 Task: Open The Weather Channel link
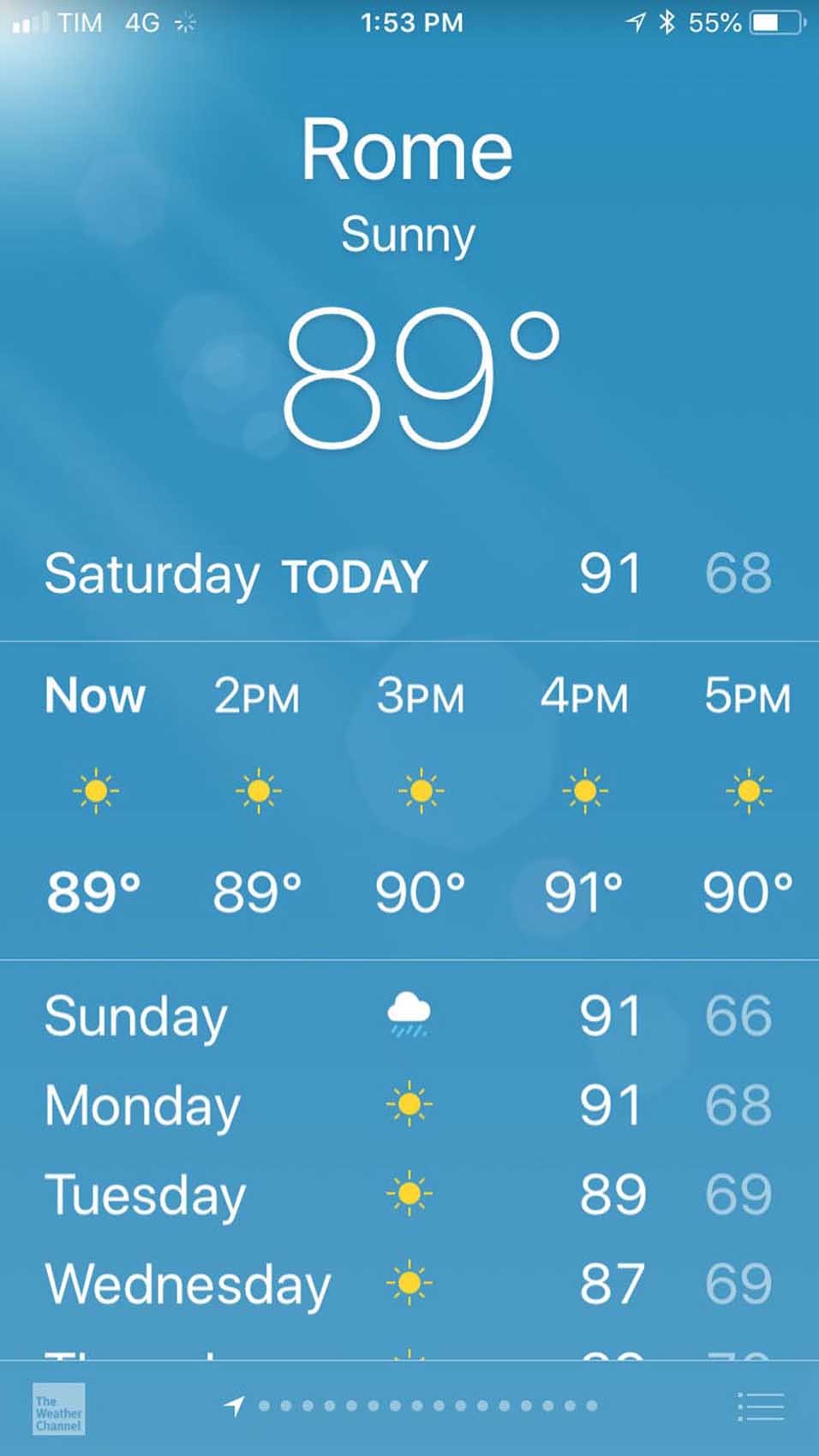58,1409
